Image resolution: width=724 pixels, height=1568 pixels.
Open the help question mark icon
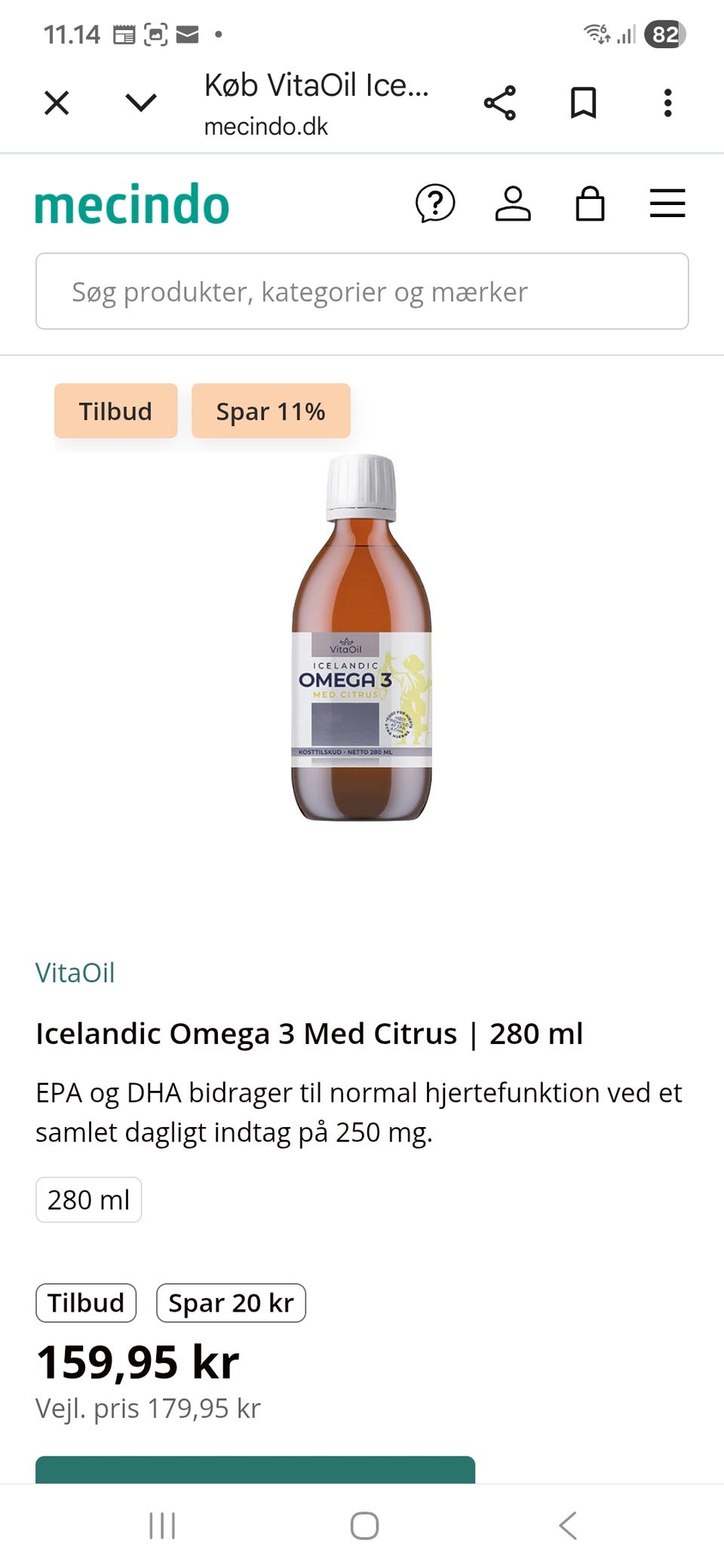pos(435,204)
